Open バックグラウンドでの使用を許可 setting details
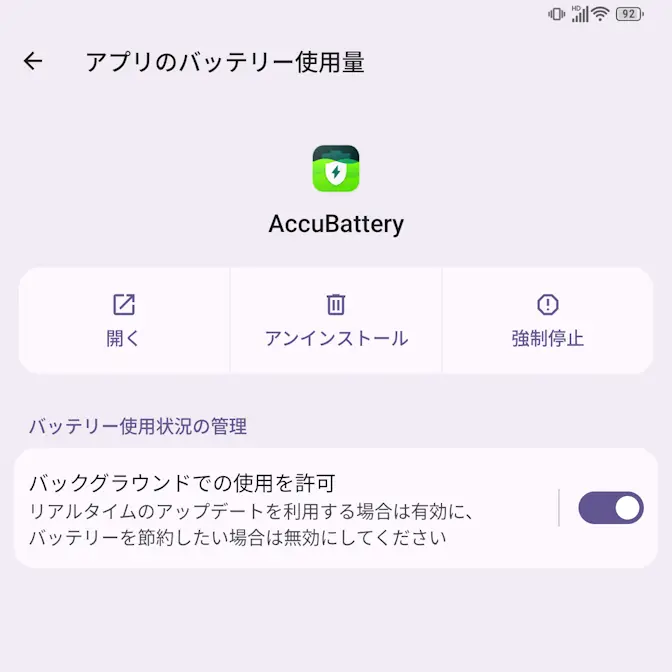Image resolution: width=672 pixels, height=672 pixels. click(280, 509)
